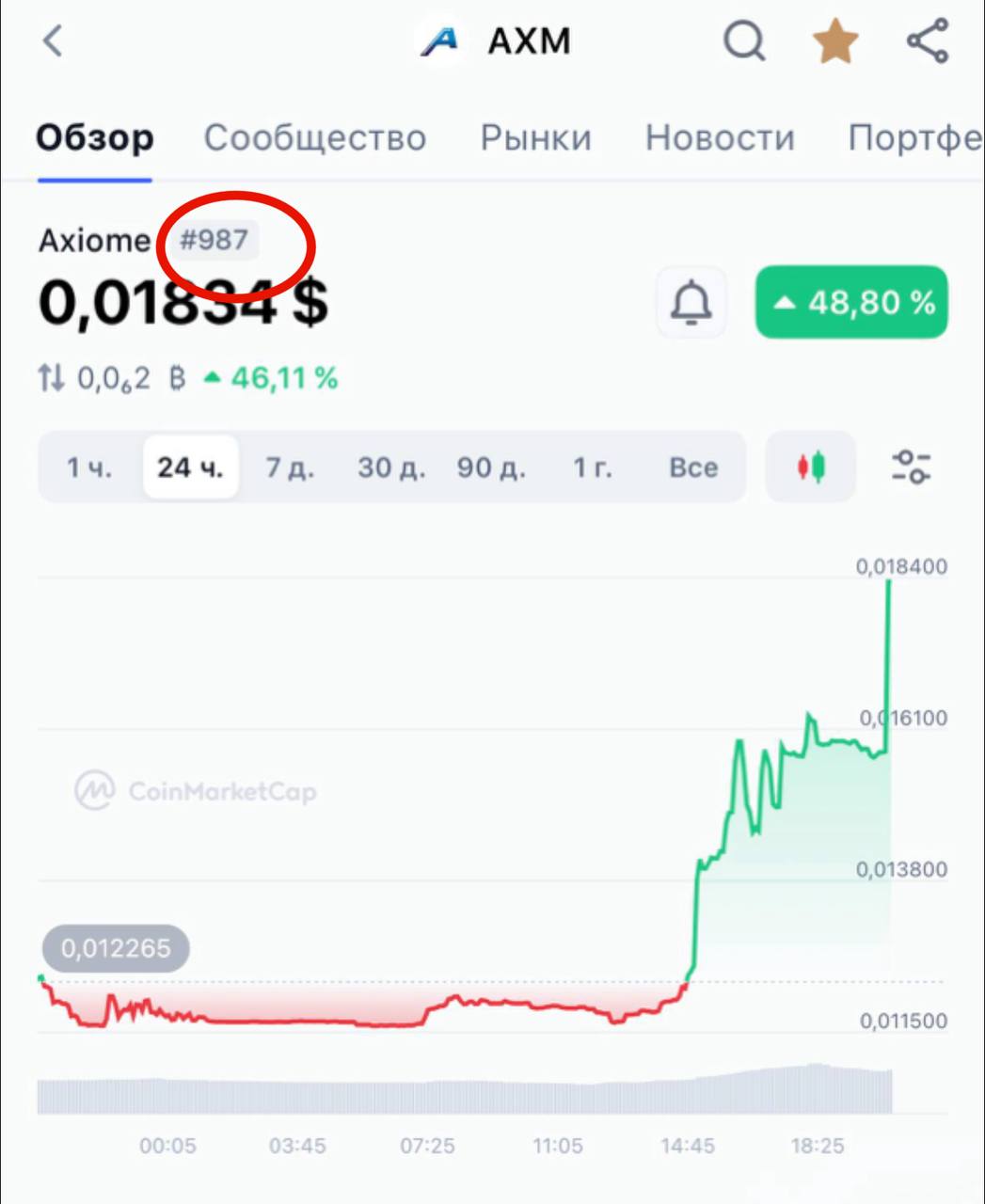Tap the share icon
Viewport: 985px width, 1204px height.
click(927, 40)
